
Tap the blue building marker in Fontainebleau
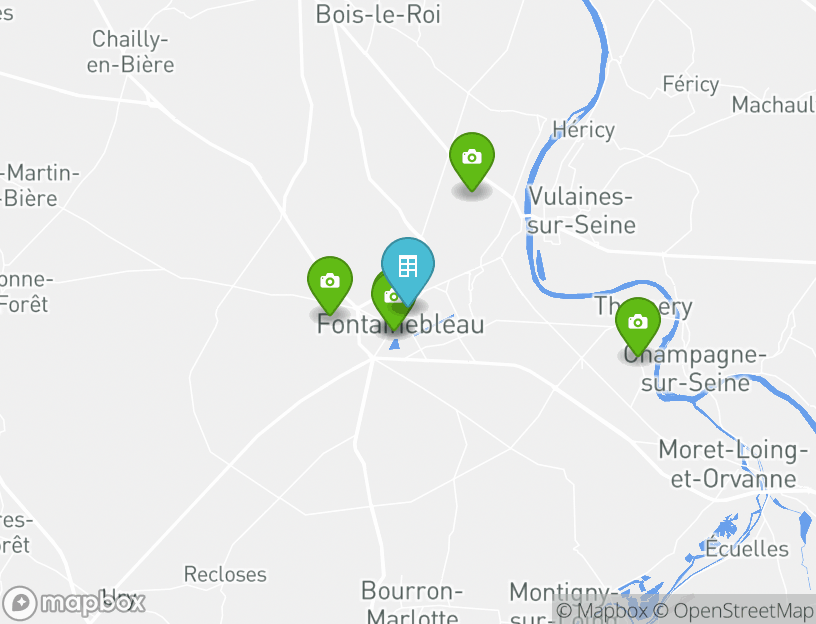click(407, 267)
